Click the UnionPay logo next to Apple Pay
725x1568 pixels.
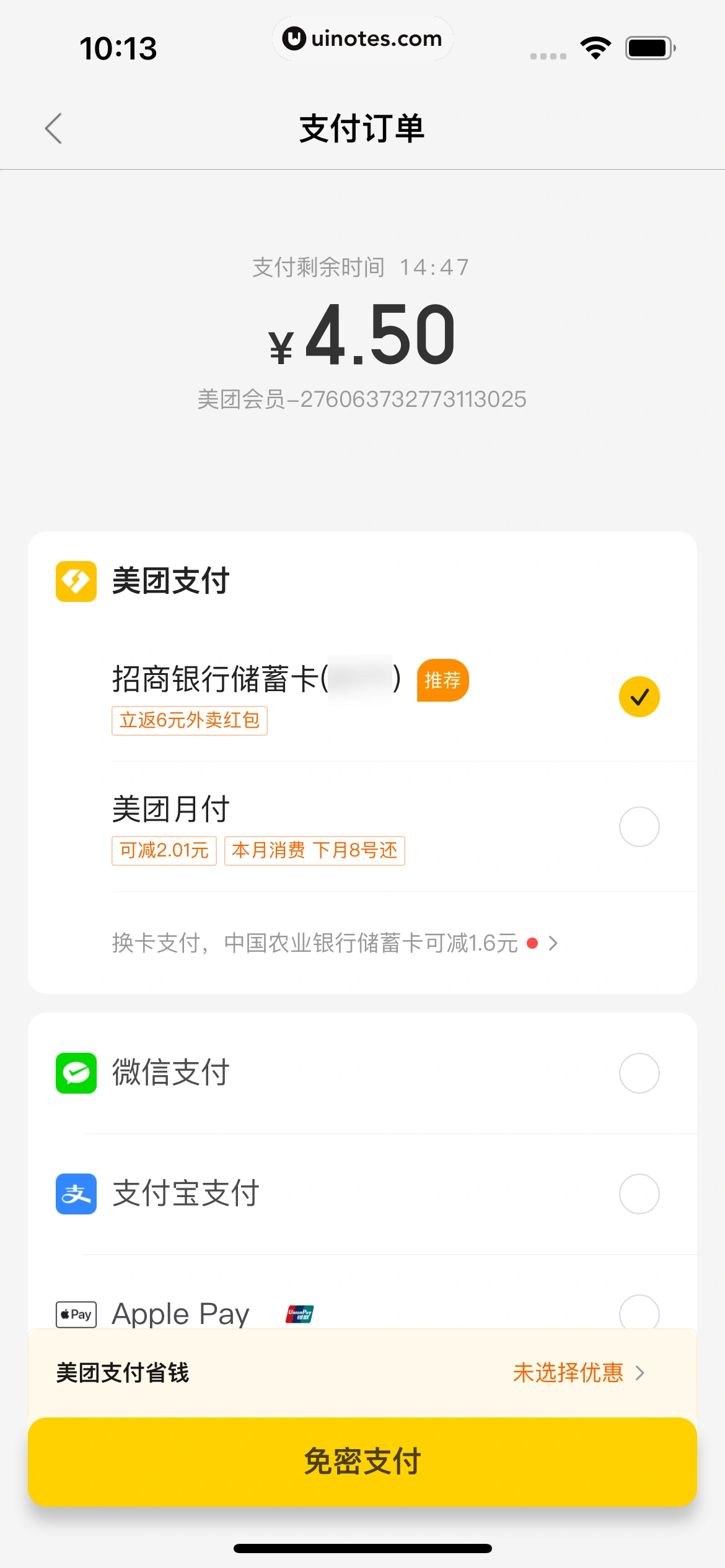[300, 1313]
